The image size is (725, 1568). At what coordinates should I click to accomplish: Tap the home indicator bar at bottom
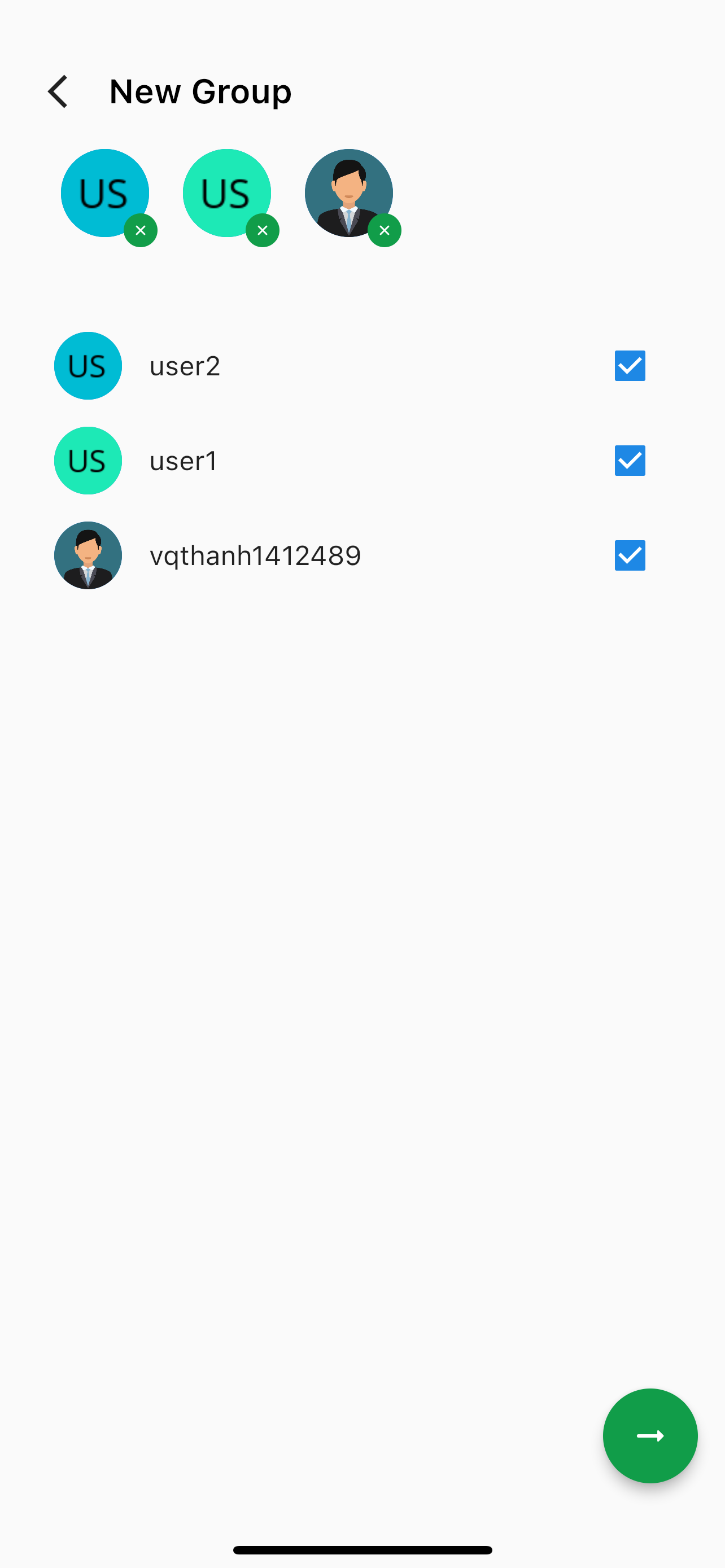(362, 1549)
